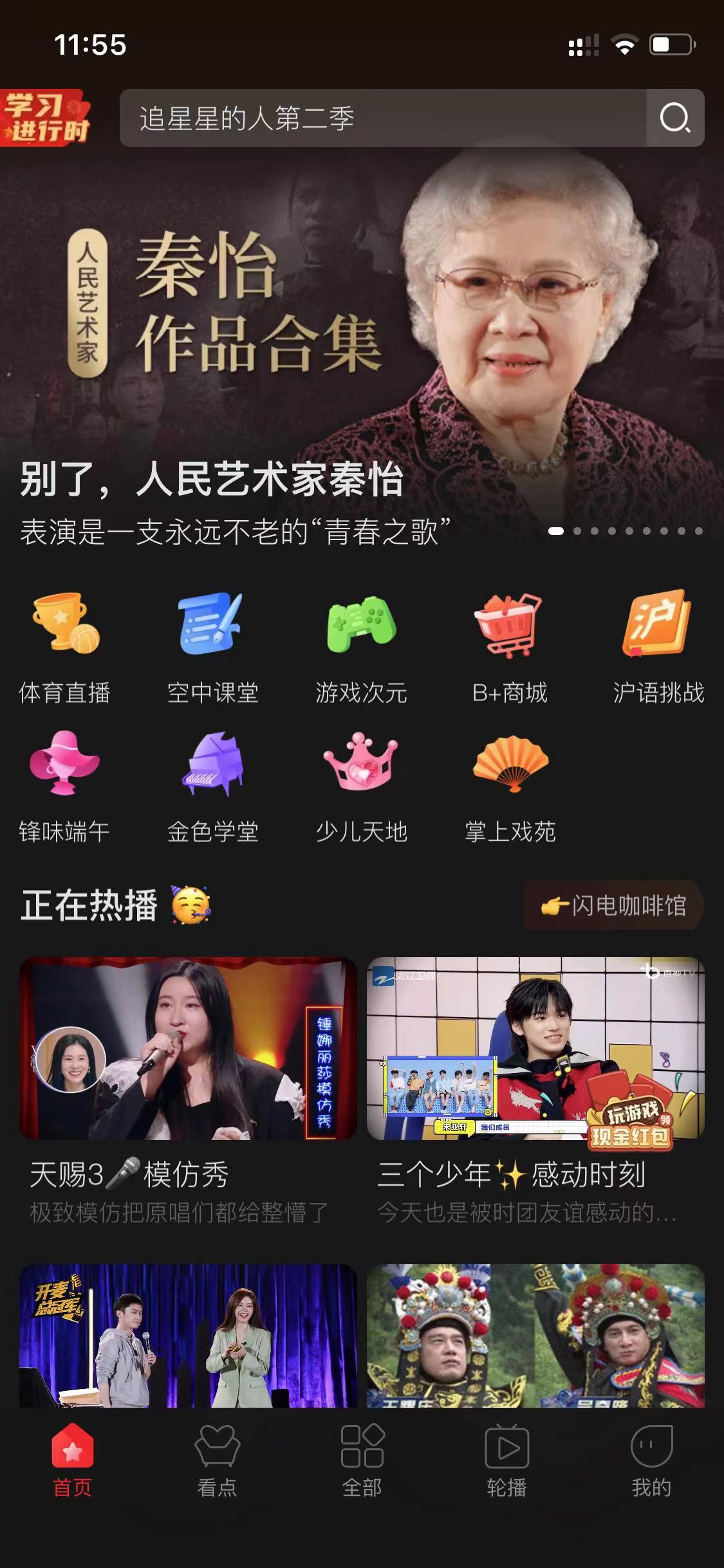Open the 我的 tab
724x1568 pixels.
click(x=651, y=1461)
